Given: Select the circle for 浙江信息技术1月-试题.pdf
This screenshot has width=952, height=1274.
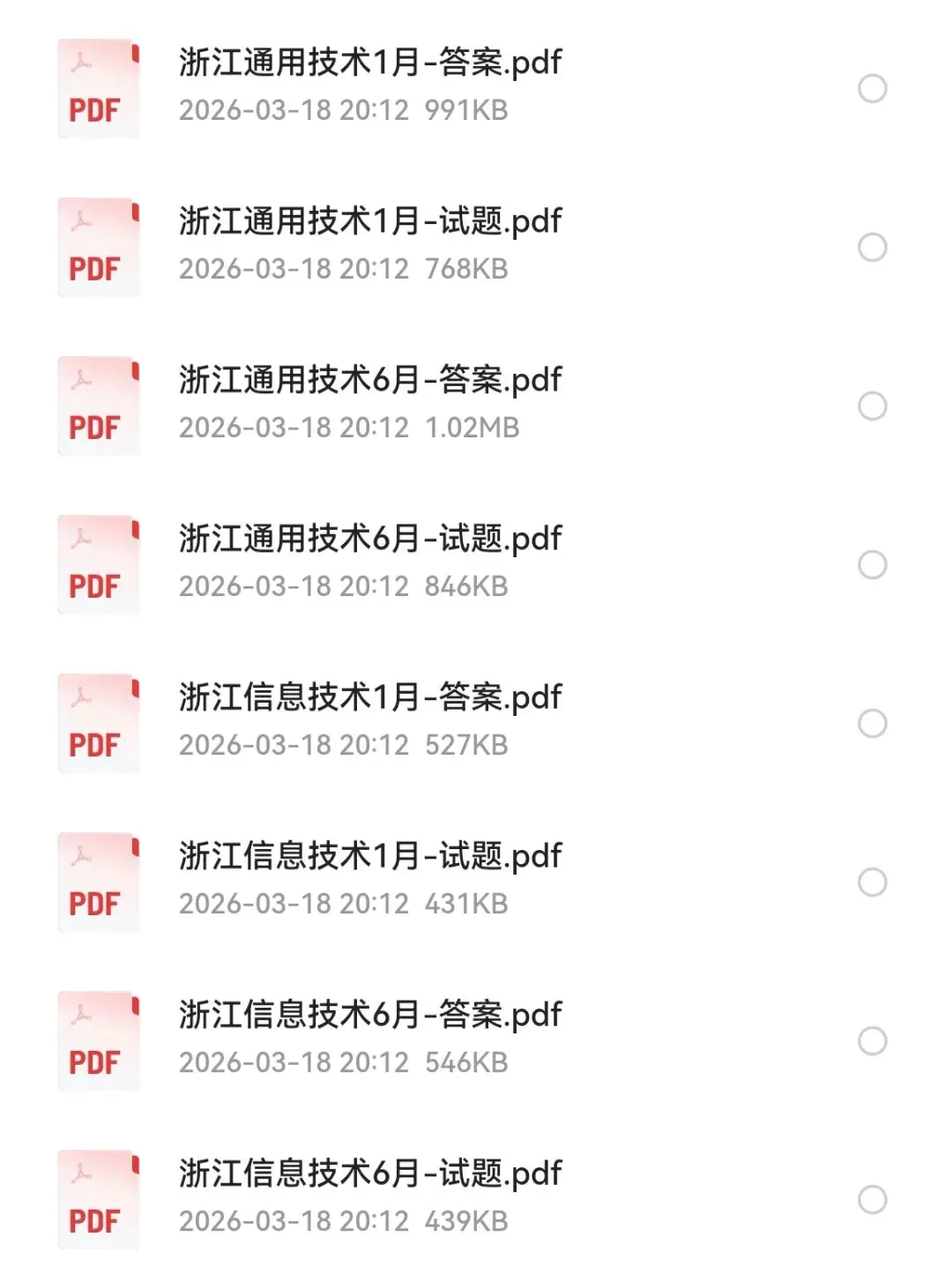Looking at the screenshot, I should coord(873,882).
